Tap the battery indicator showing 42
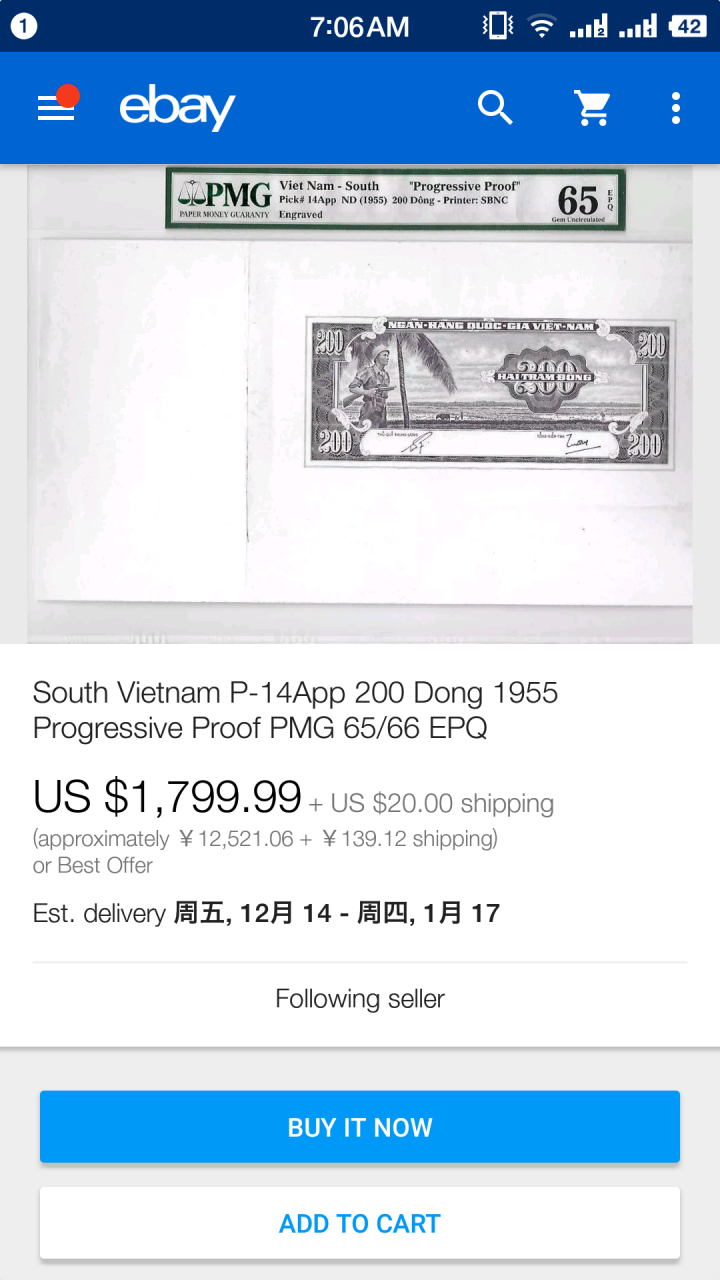The height and width of the screenshot is (1280, 720). point(691,26)
